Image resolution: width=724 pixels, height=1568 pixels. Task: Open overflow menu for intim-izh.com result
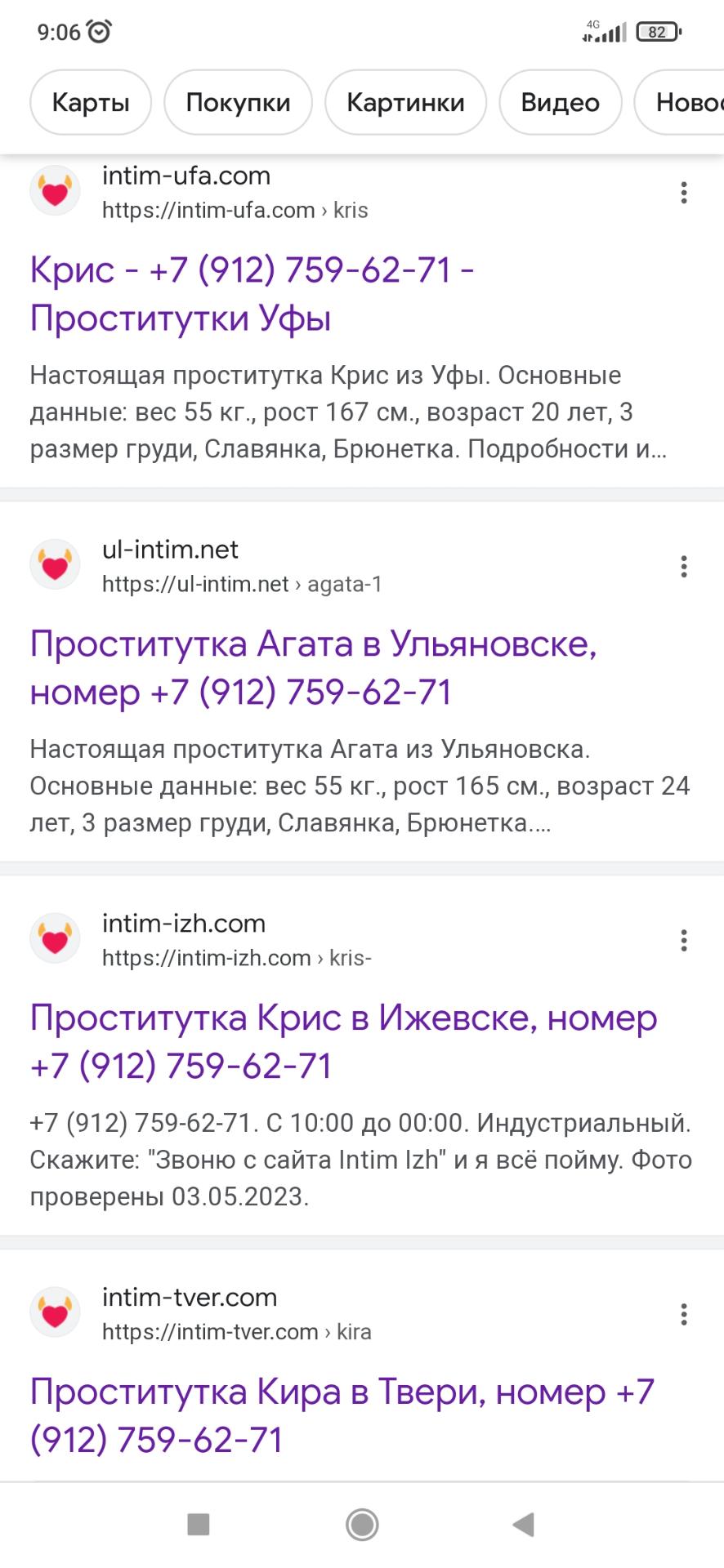(x=683, y=941)
